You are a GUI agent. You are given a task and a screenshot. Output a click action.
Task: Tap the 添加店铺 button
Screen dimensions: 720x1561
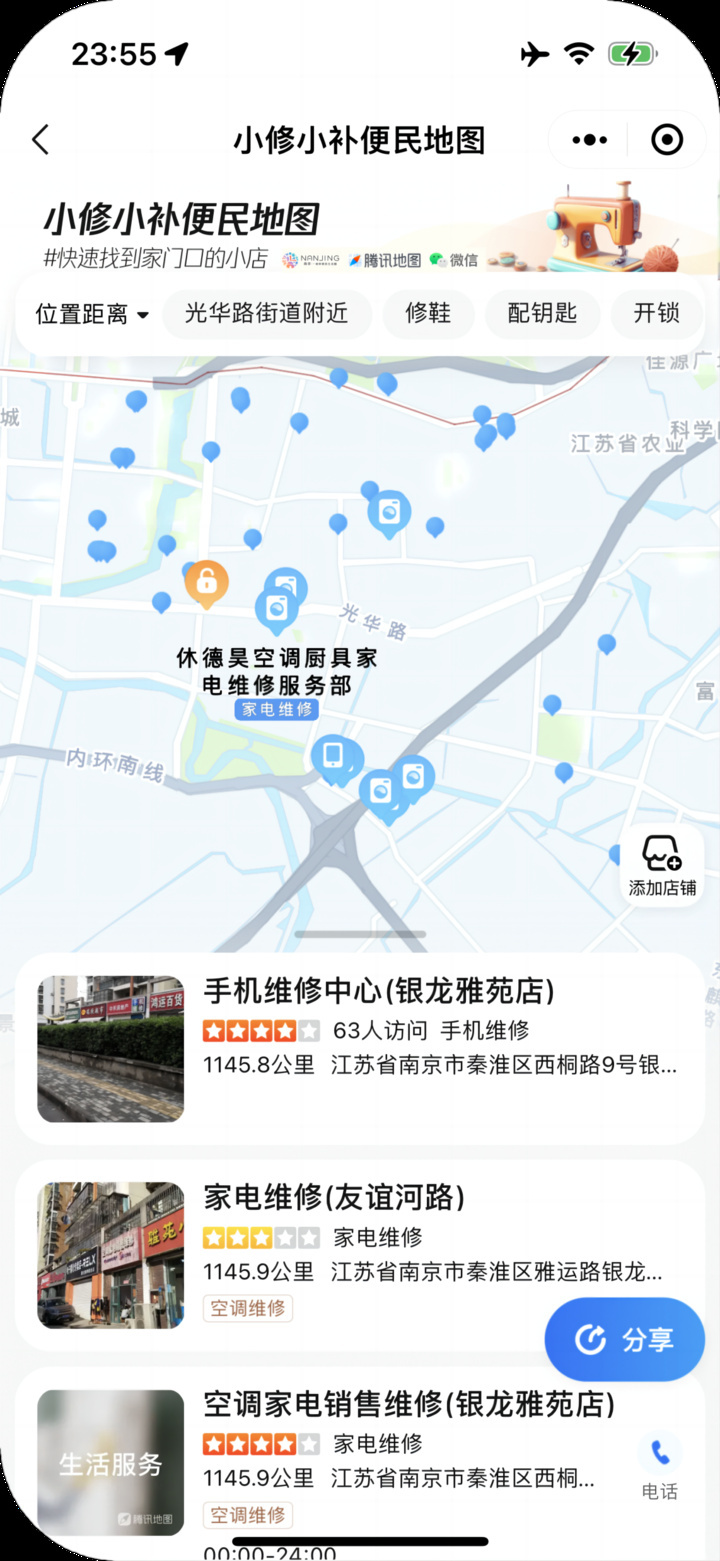pyautogui.click(x=662, y=866)
